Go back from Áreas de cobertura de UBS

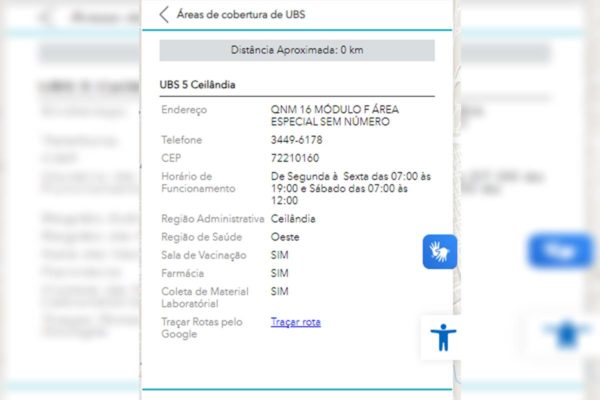coord(164,15)
